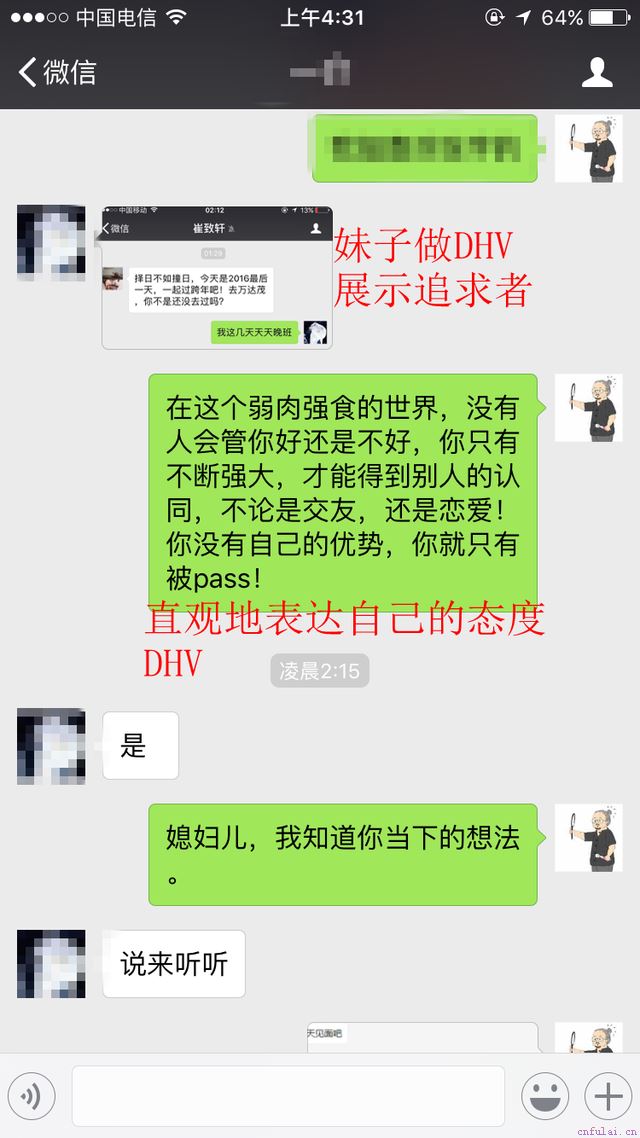Open the contact's avatar beside "说来听听"
Image resolution: width=640 pixels, height=1138 pixels.
coord(51,963)
